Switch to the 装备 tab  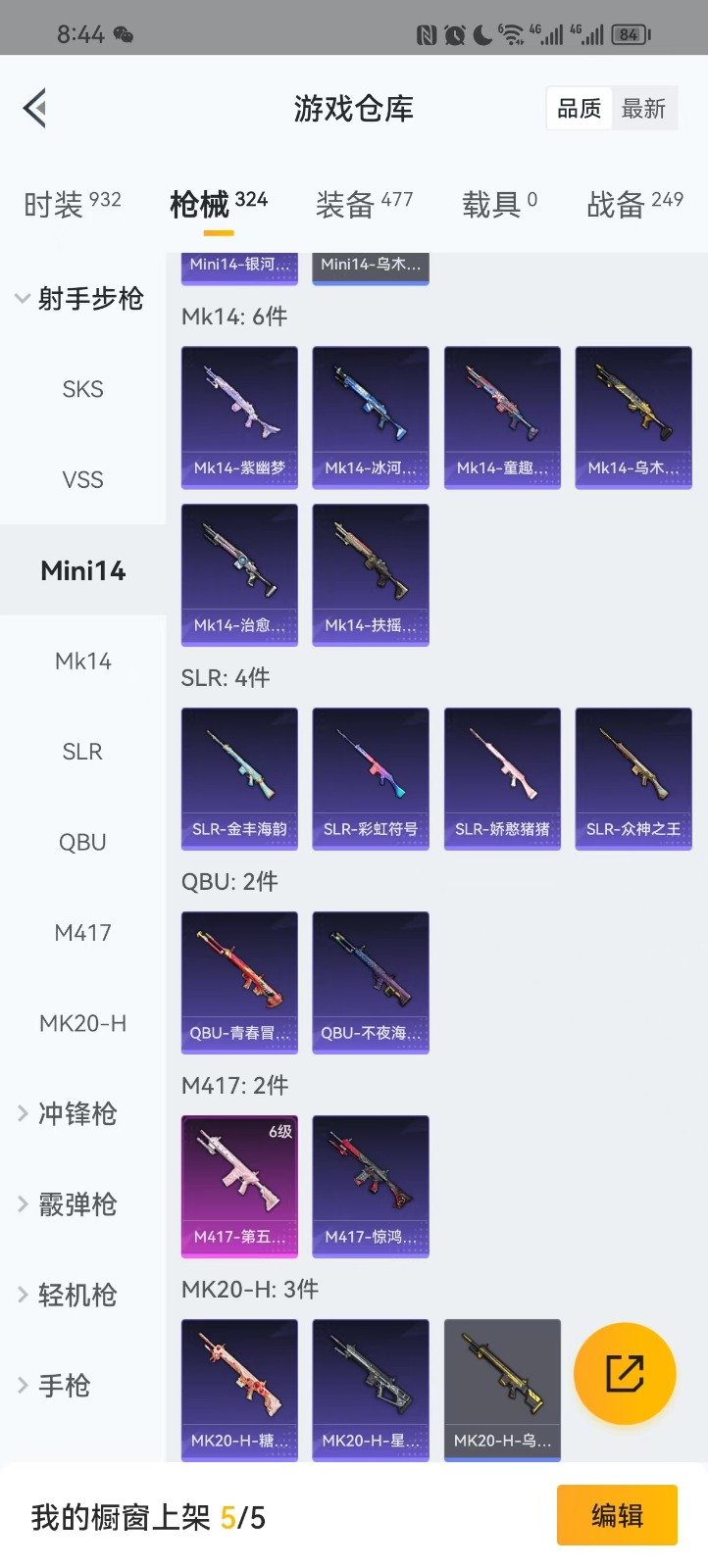[x=364, y=204]
